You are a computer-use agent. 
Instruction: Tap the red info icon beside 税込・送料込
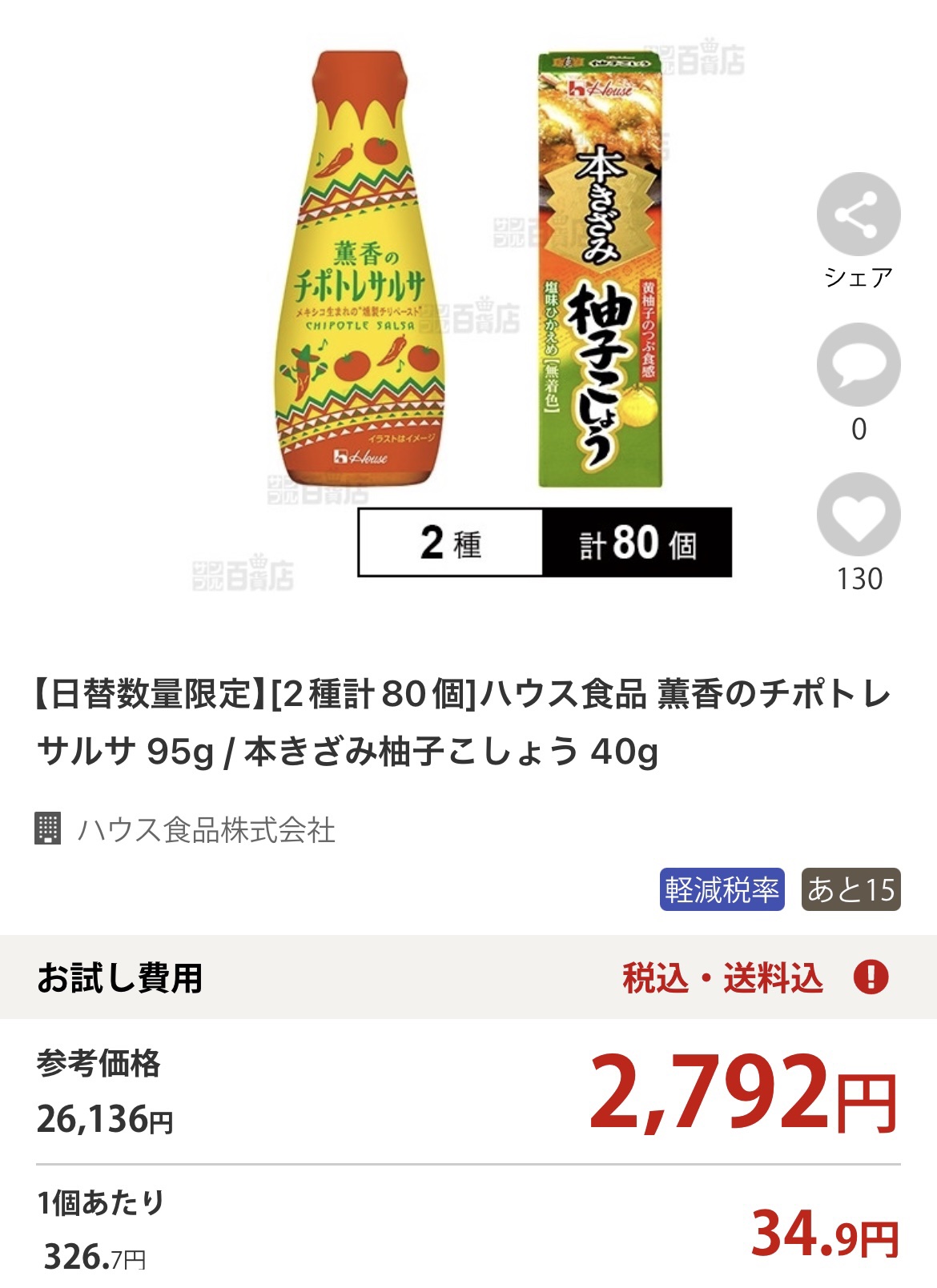click(x=871, y=977)
